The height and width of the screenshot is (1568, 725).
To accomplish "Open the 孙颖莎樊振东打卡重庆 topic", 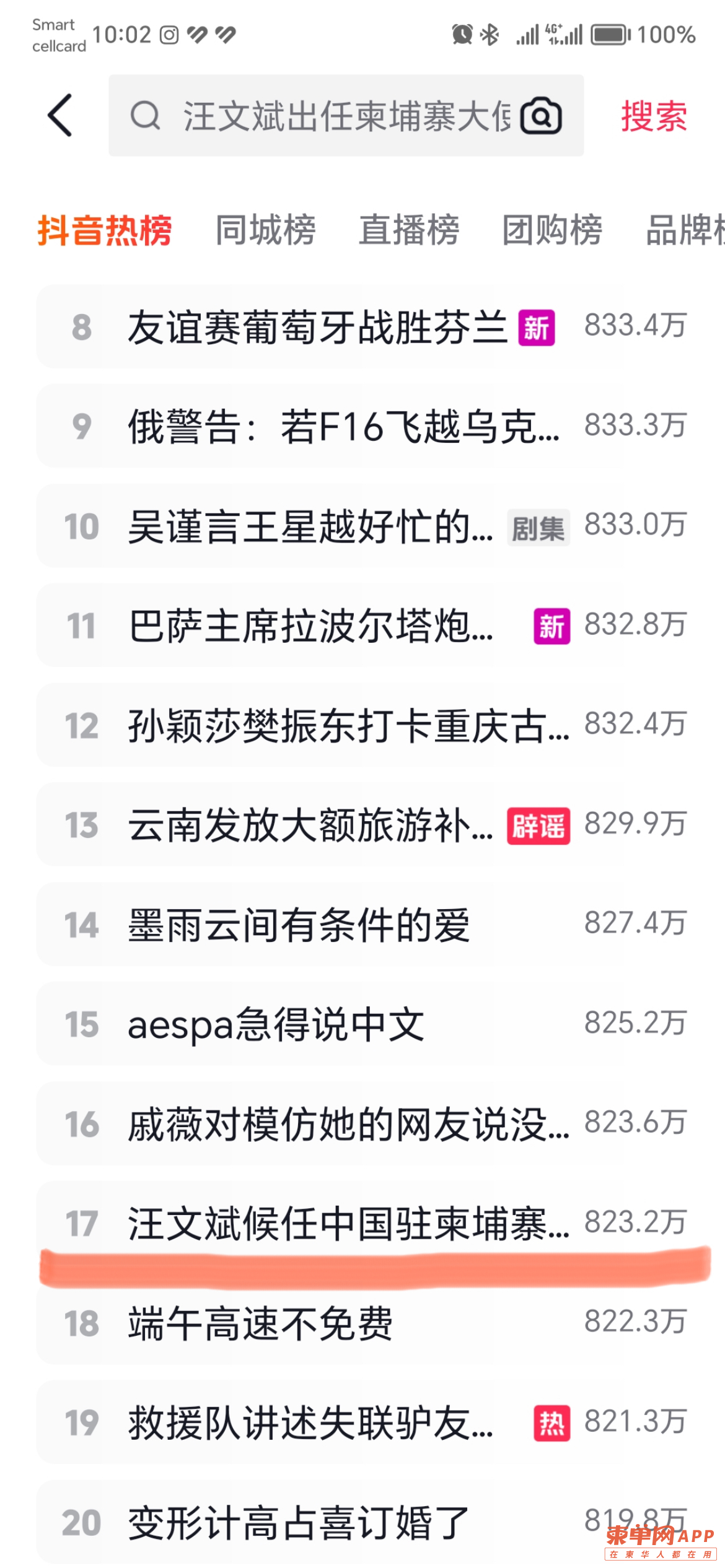I will [x=362, y=725].
